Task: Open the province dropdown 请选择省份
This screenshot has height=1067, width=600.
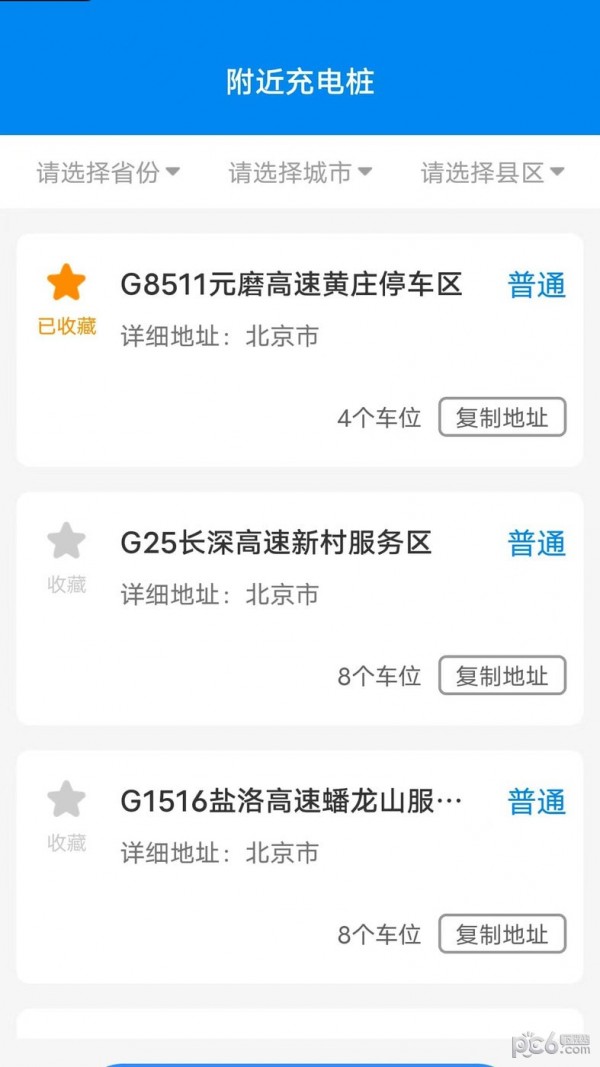Action: [x=108, y=172]
